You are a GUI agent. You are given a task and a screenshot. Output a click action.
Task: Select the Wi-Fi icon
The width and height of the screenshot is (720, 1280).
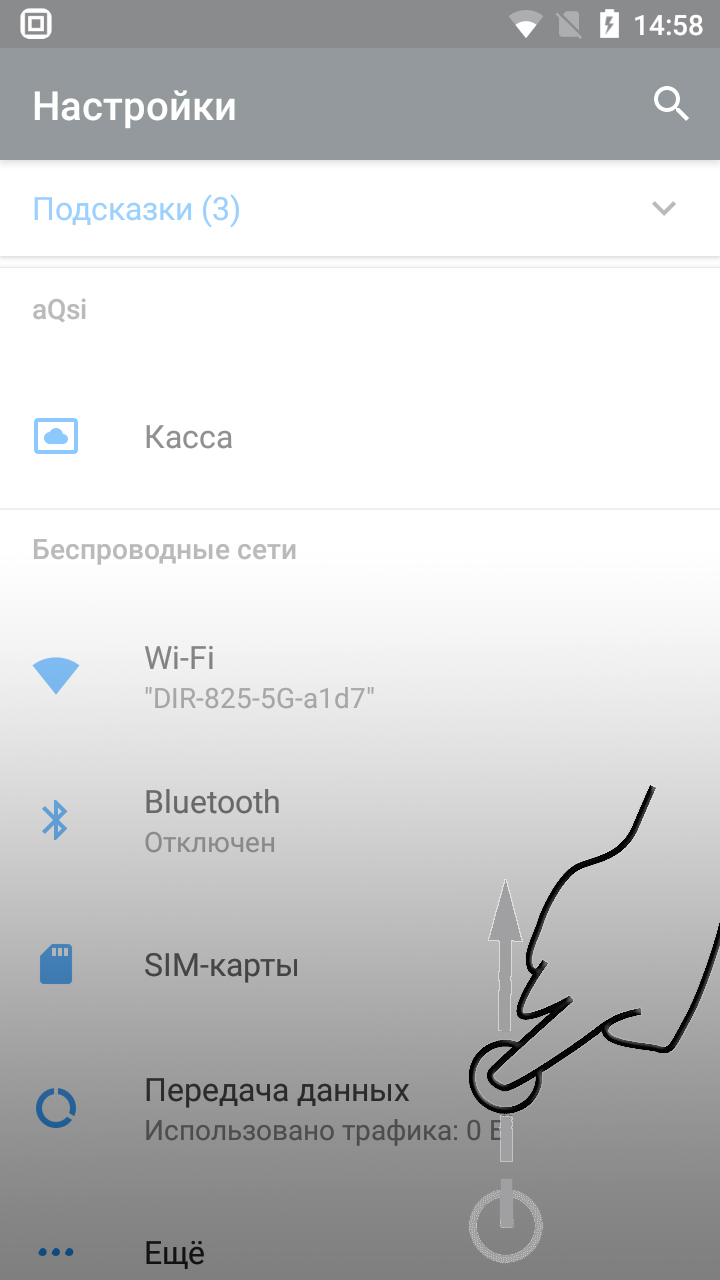click(x=57, y=673)
